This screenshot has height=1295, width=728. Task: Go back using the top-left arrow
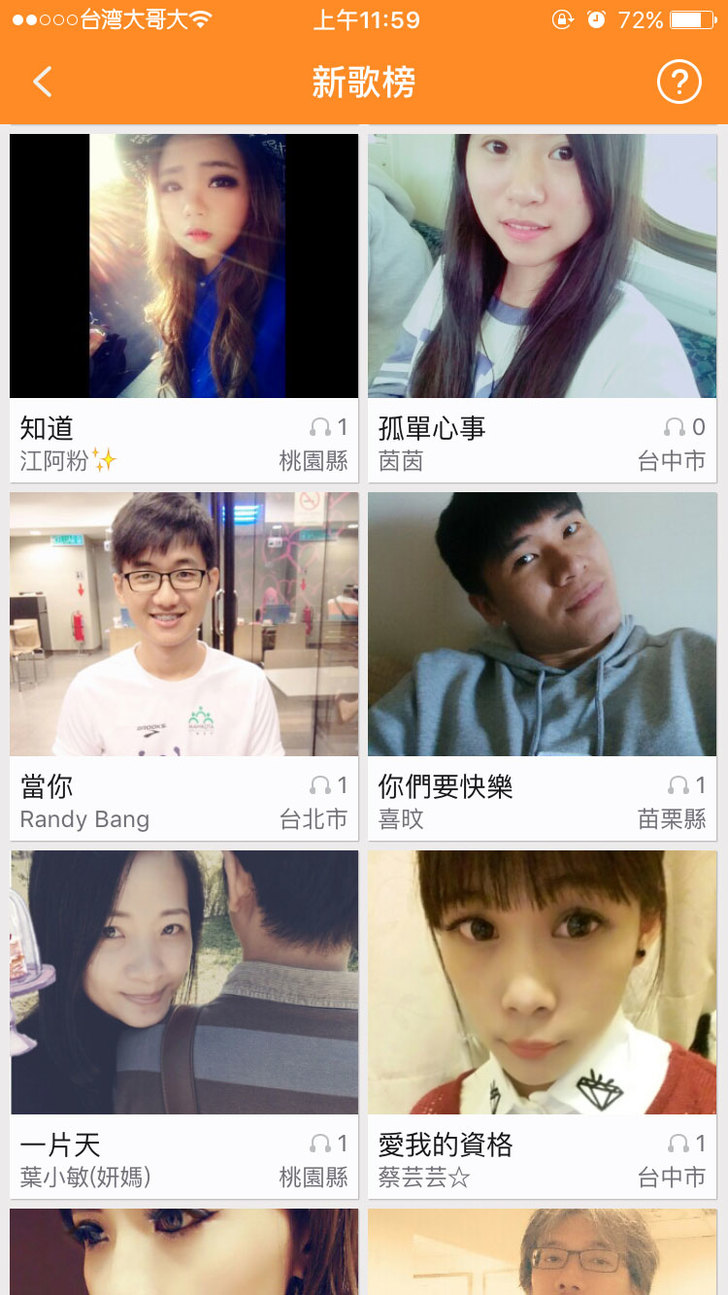[42, 82]
